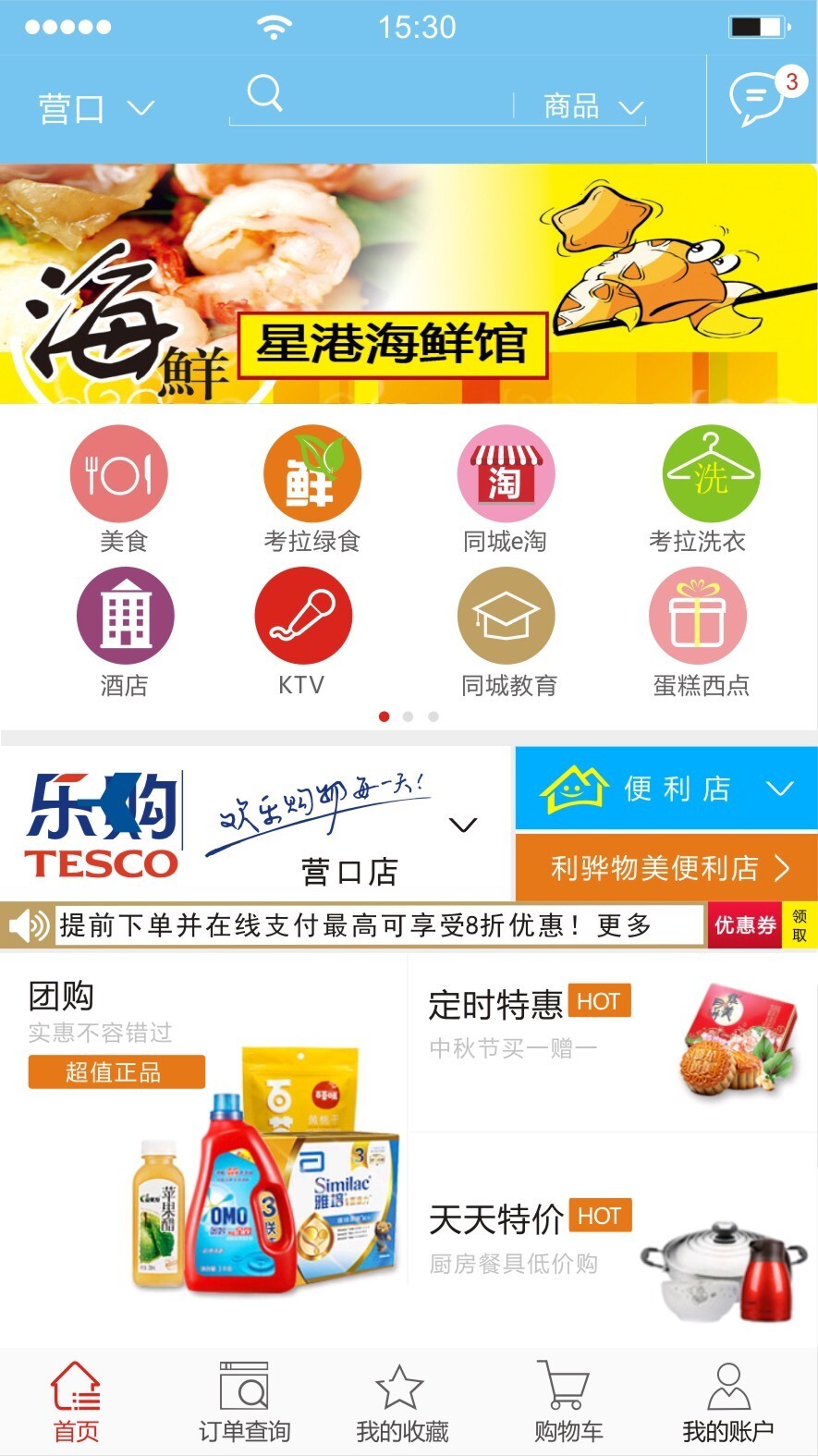Open 利骅物美便利店 store link

click(665, 867)
